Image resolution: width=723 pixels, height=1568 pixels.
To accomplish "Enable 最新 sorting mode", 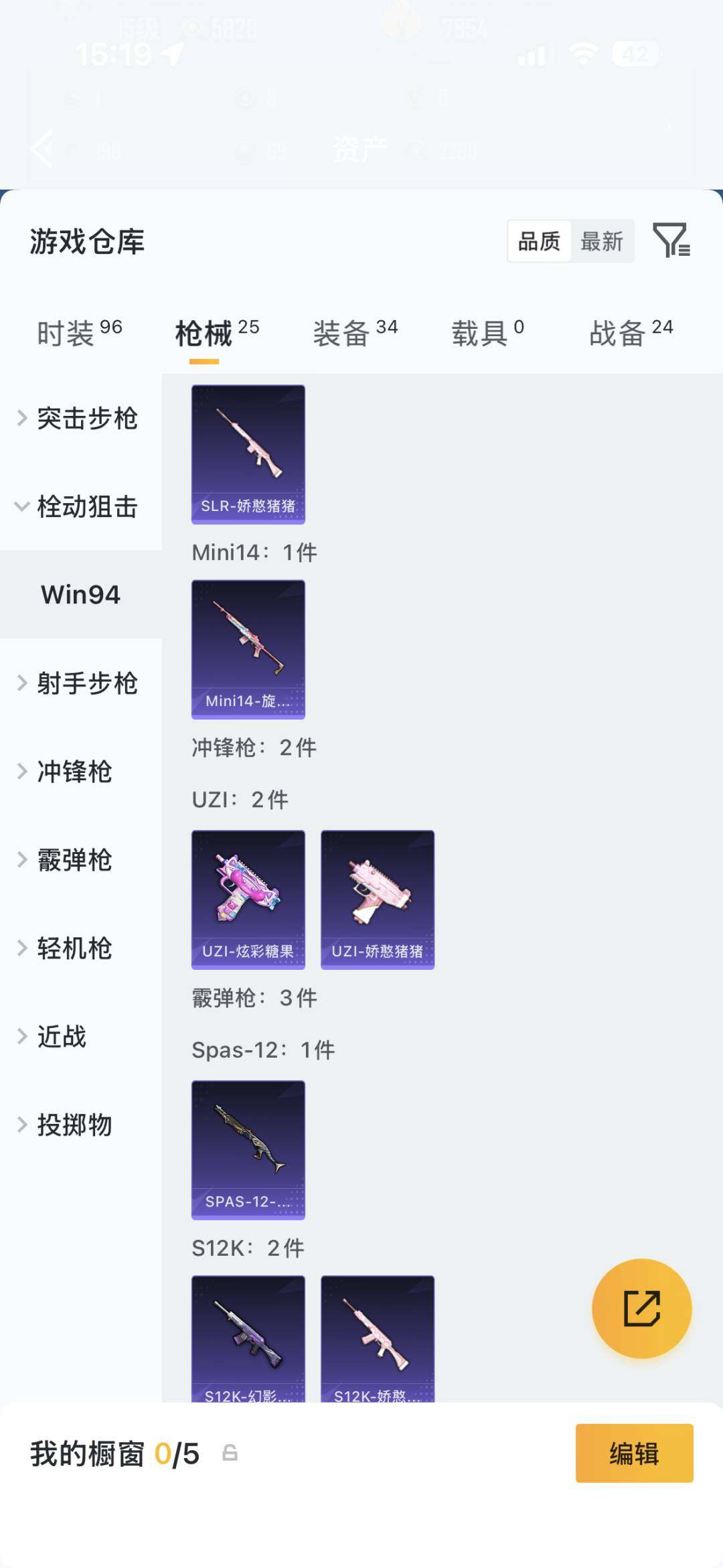I will (x=602, y=242).
